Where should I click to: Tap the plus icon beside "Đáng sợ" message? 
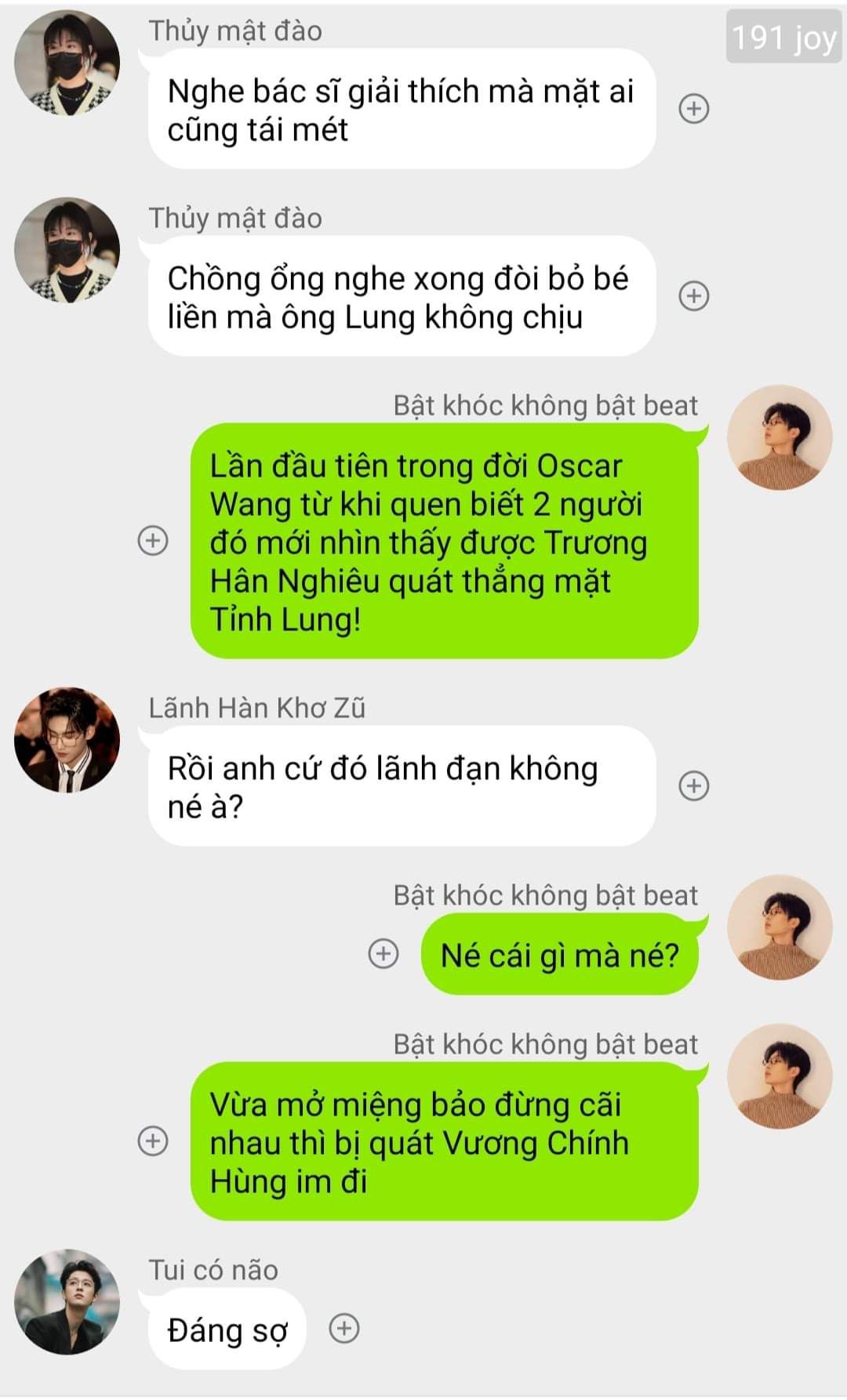(x=344, y=1328)
